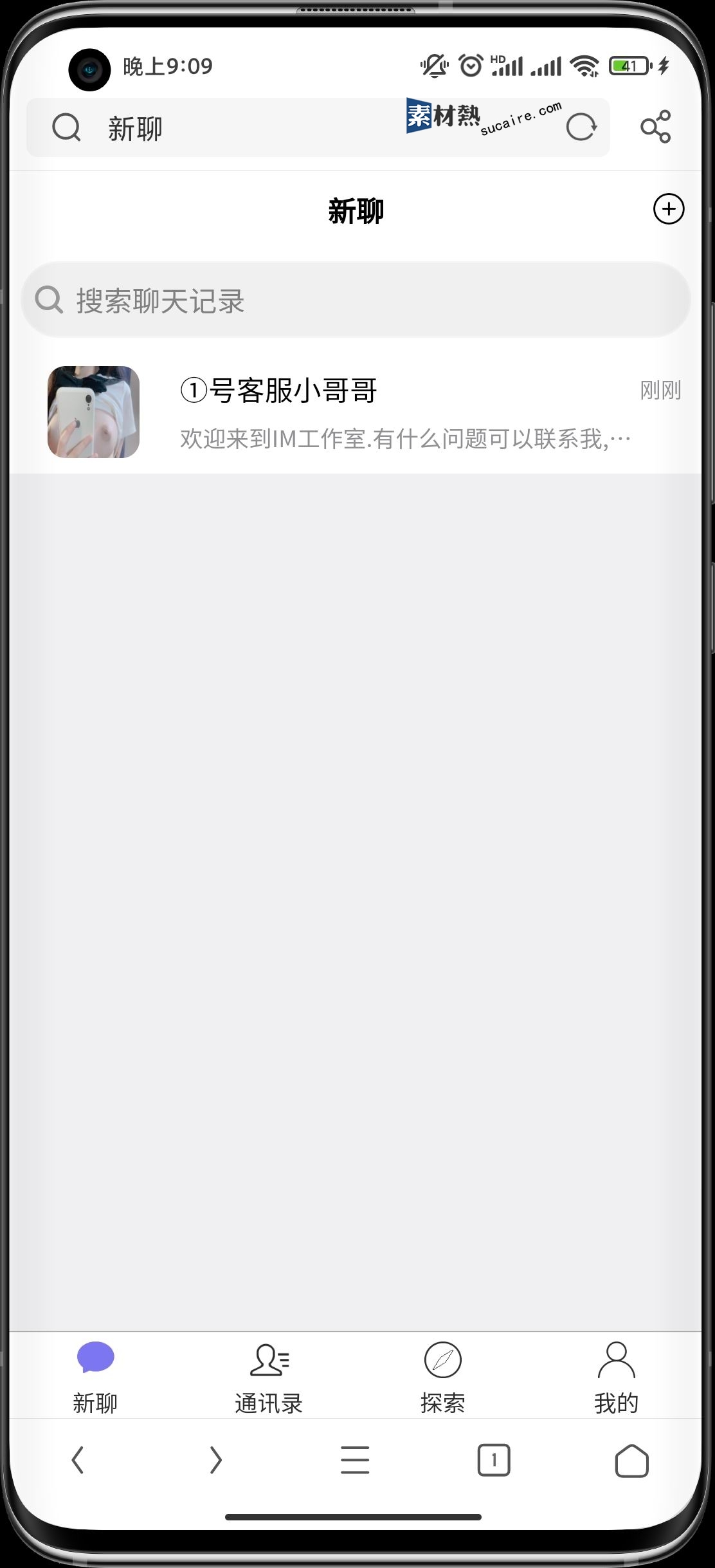This screenshot has height=1568, width=715.
Task: Go back with the browser back arrow
Action: tap(78, 1460)
